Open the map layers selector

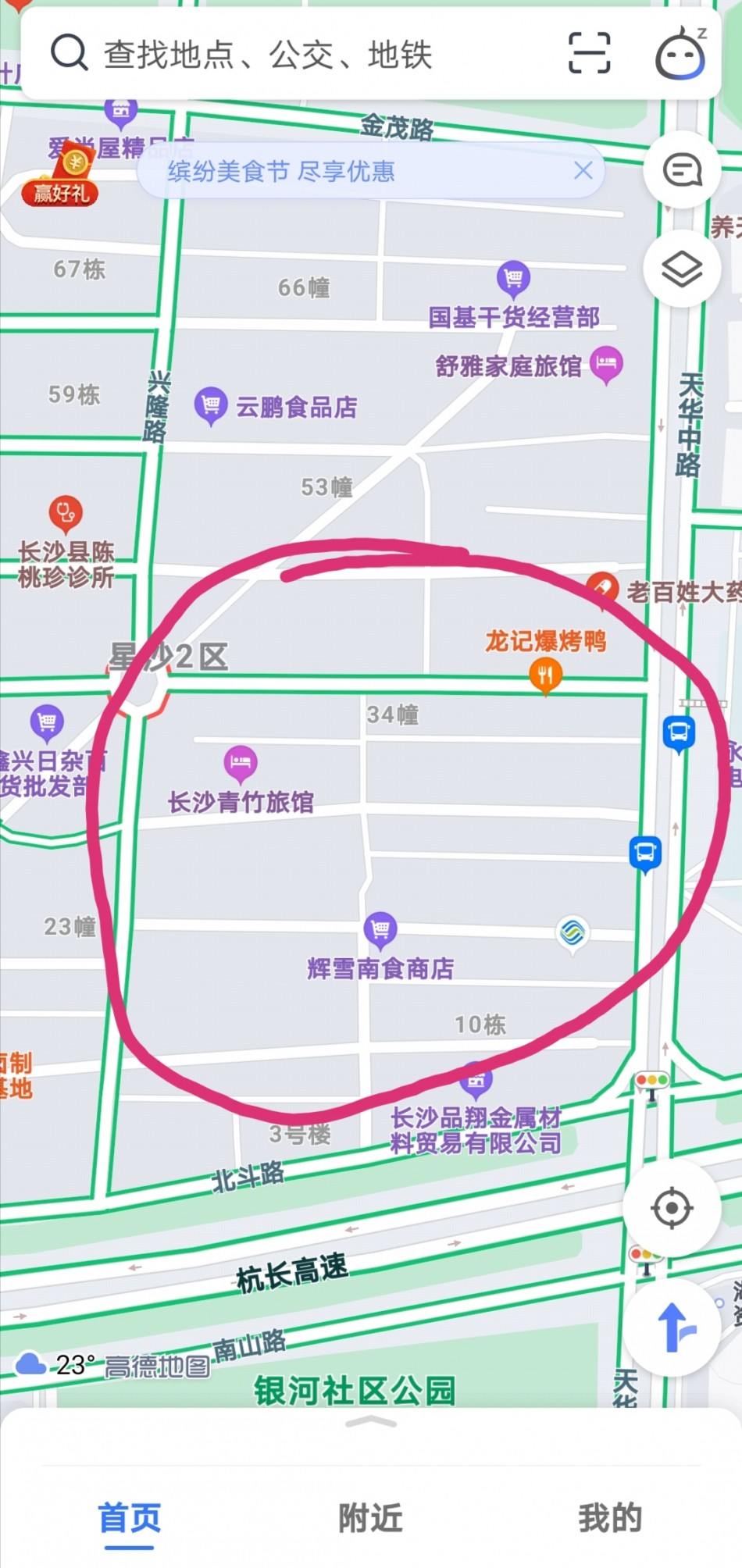tap(682, 269)
